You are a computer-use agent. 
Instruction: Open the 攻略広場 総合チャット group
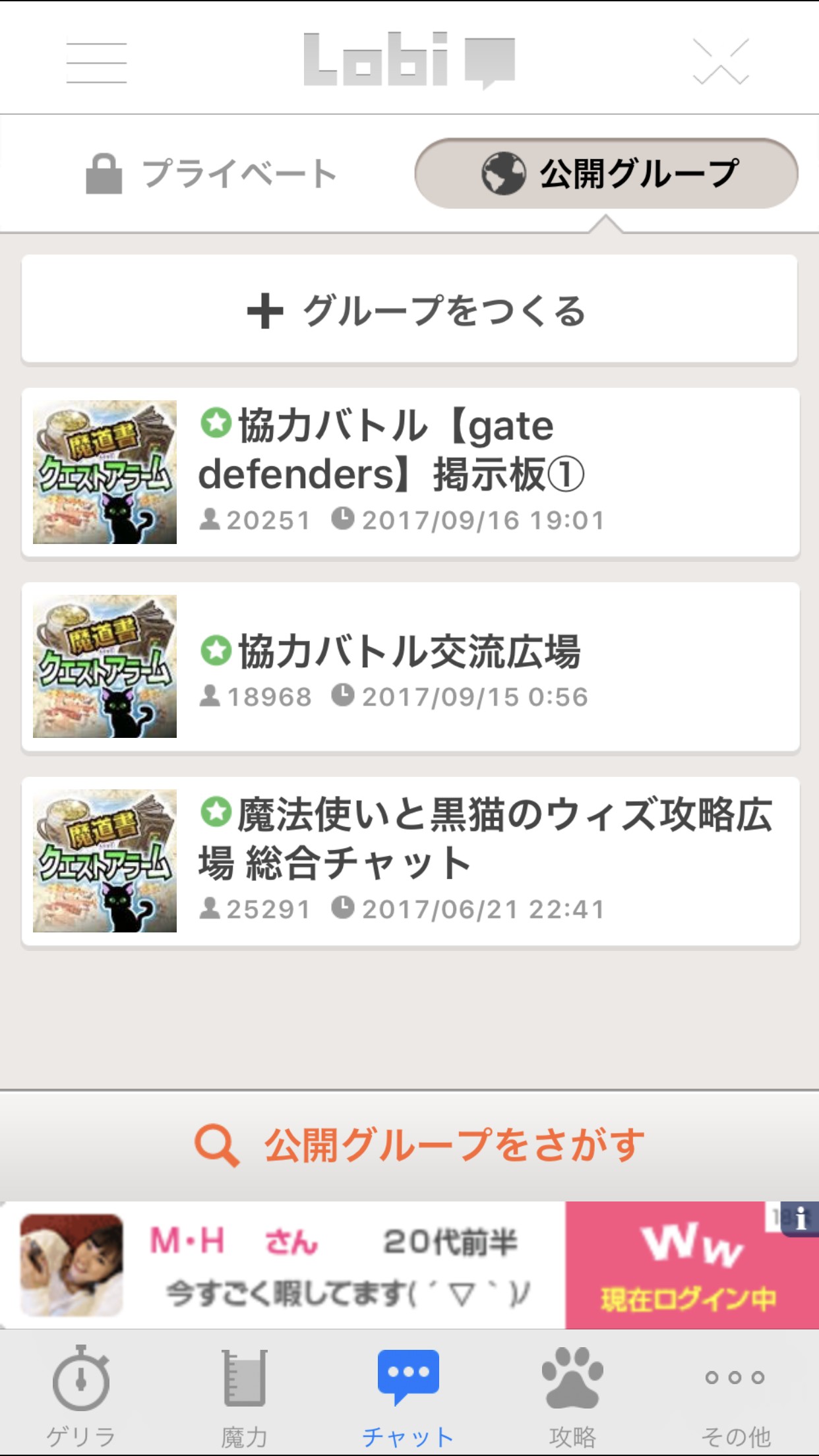(410, 861)
